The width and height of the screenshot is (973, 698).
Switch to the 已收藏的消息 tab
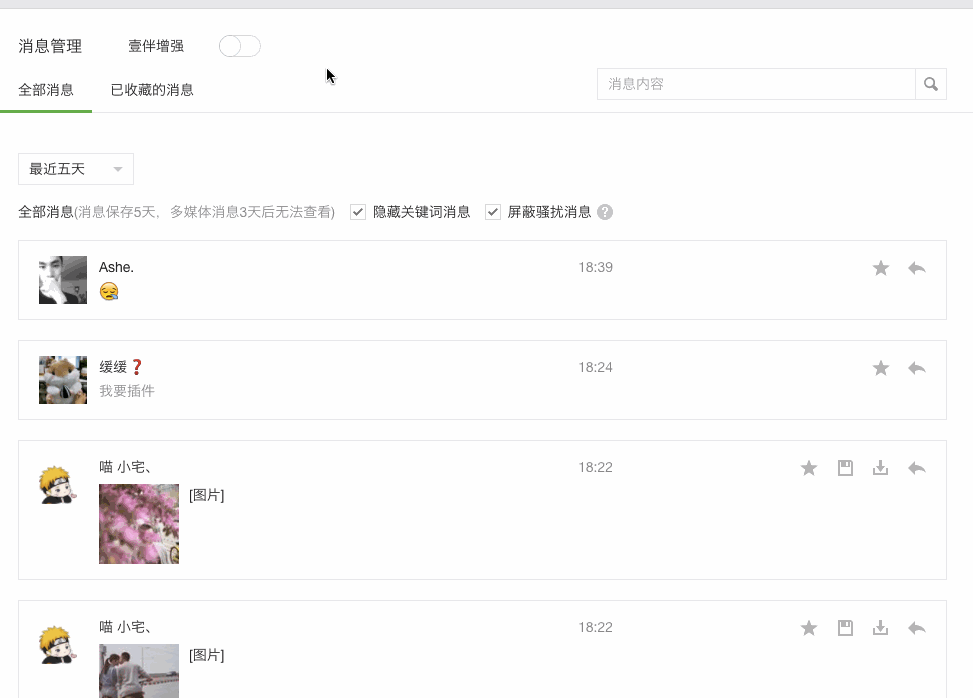point(152,90)
